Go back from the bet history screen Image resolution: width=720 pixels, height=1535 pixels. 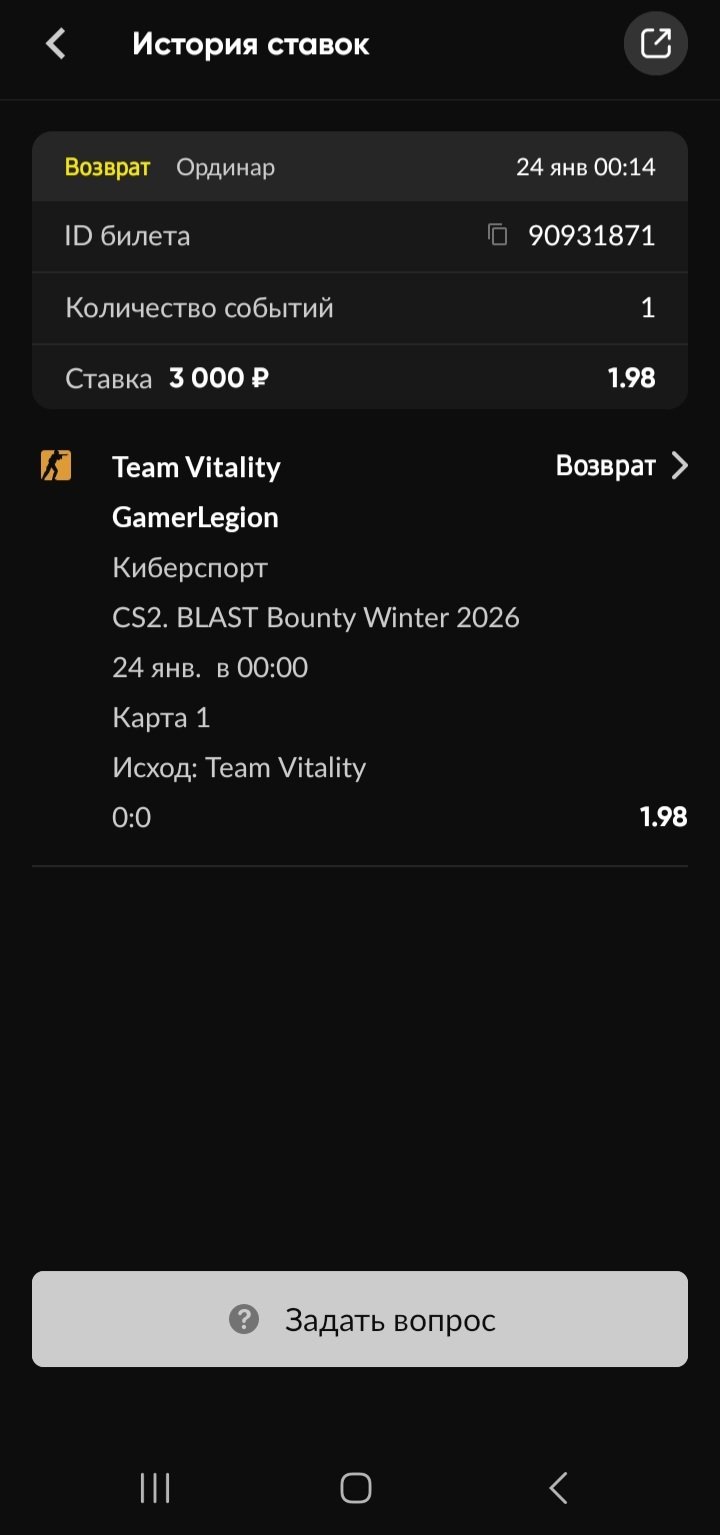[56, 44]
